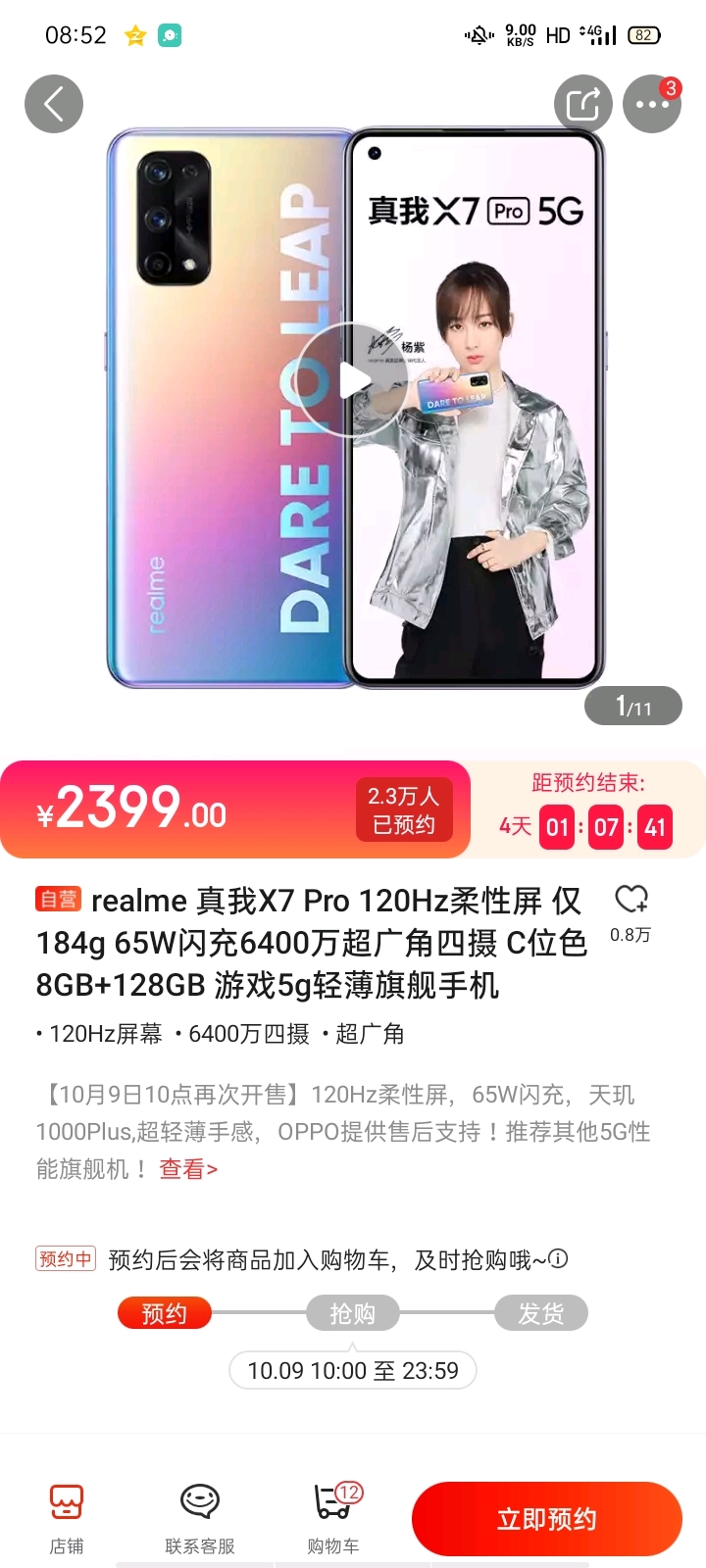Share this realme X7 Pro product

coord(583,104)
